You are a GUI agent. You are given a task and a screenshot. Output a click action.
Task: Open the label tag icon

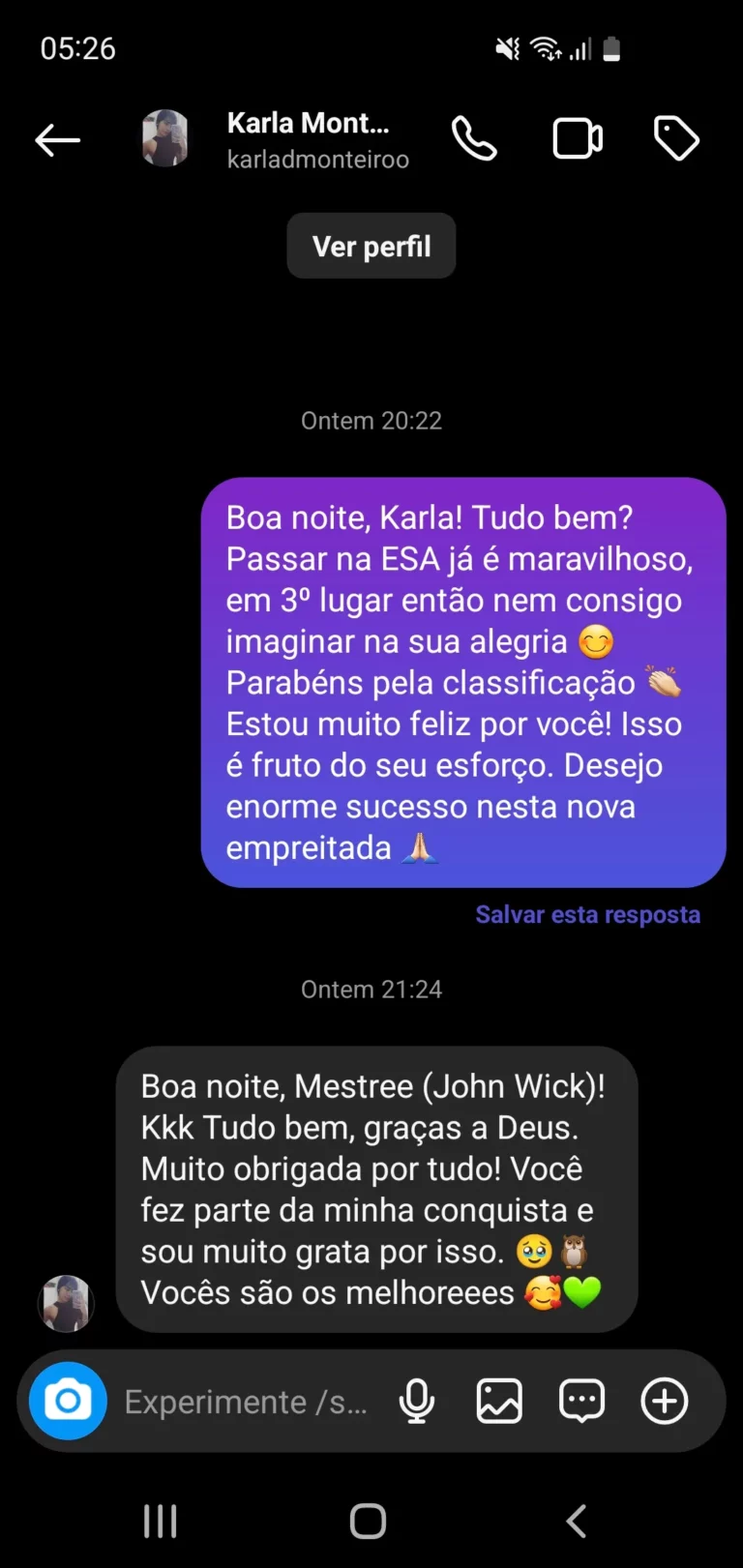coord(676,139)
